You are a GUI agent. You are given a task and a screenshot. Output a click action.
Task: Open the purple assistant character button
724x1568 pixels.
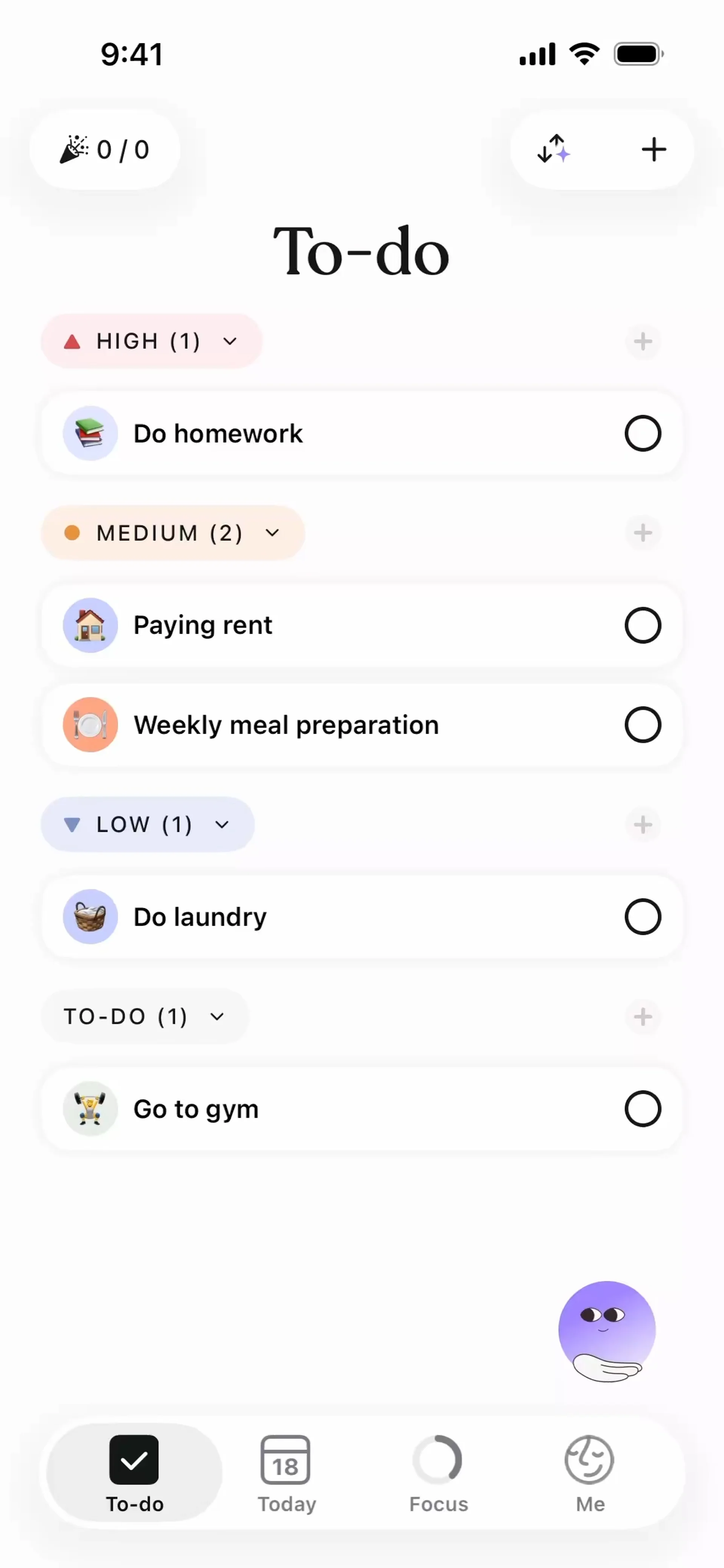pos(606,1330)
